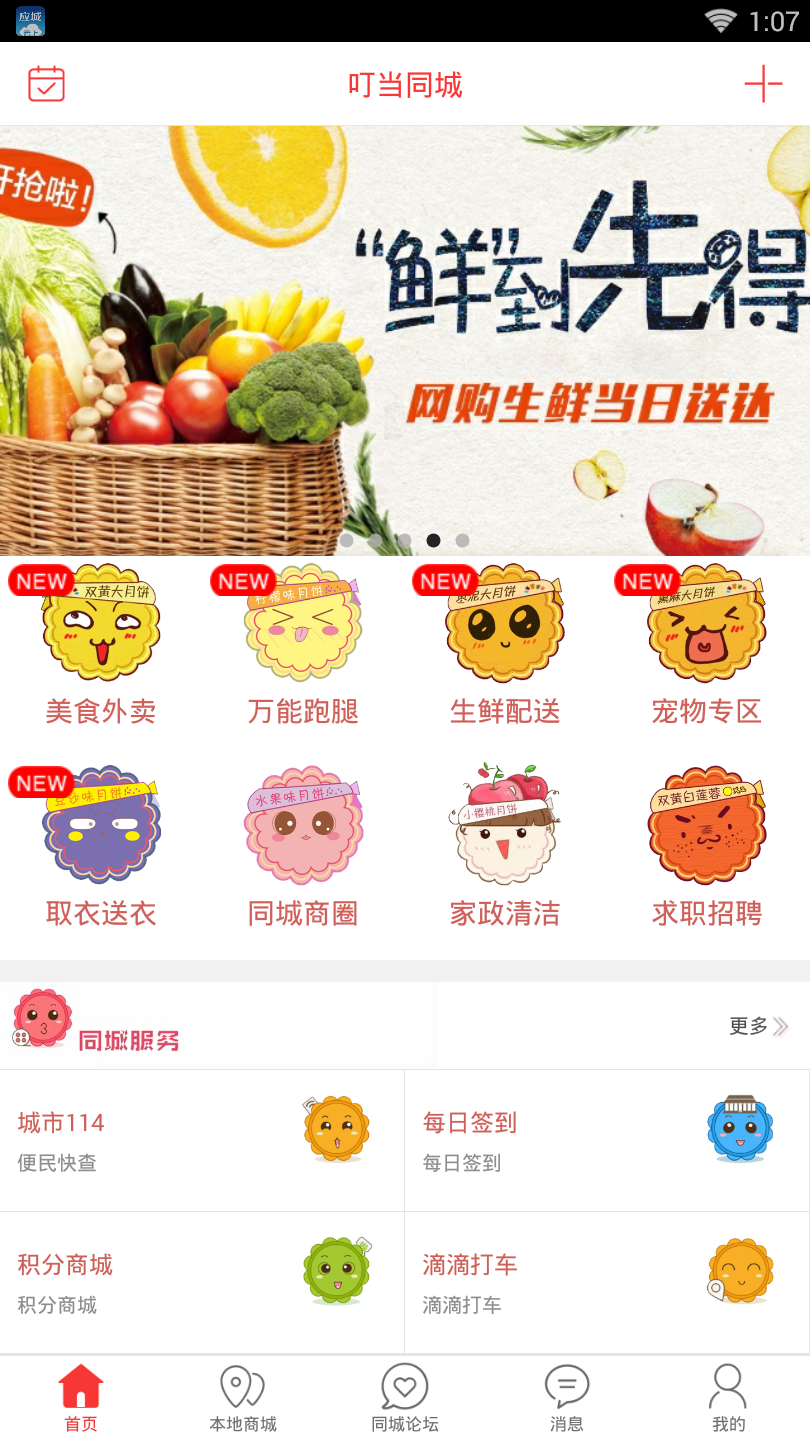The image size is (810, 1440).
Task: Tap the plus icon in the title bar
Action: click(x=764, y=83)
